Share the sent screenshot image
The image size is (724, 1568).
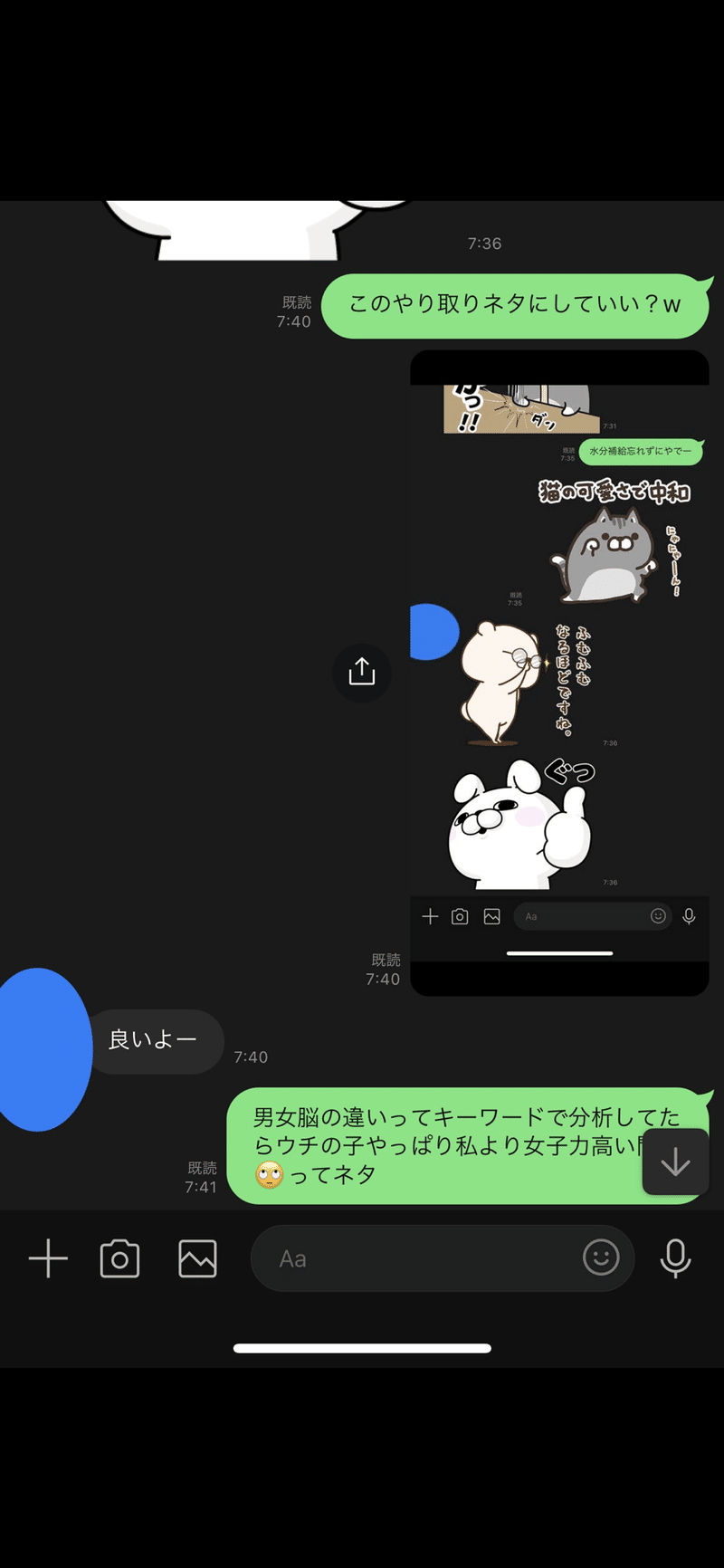tap(361, 672)
